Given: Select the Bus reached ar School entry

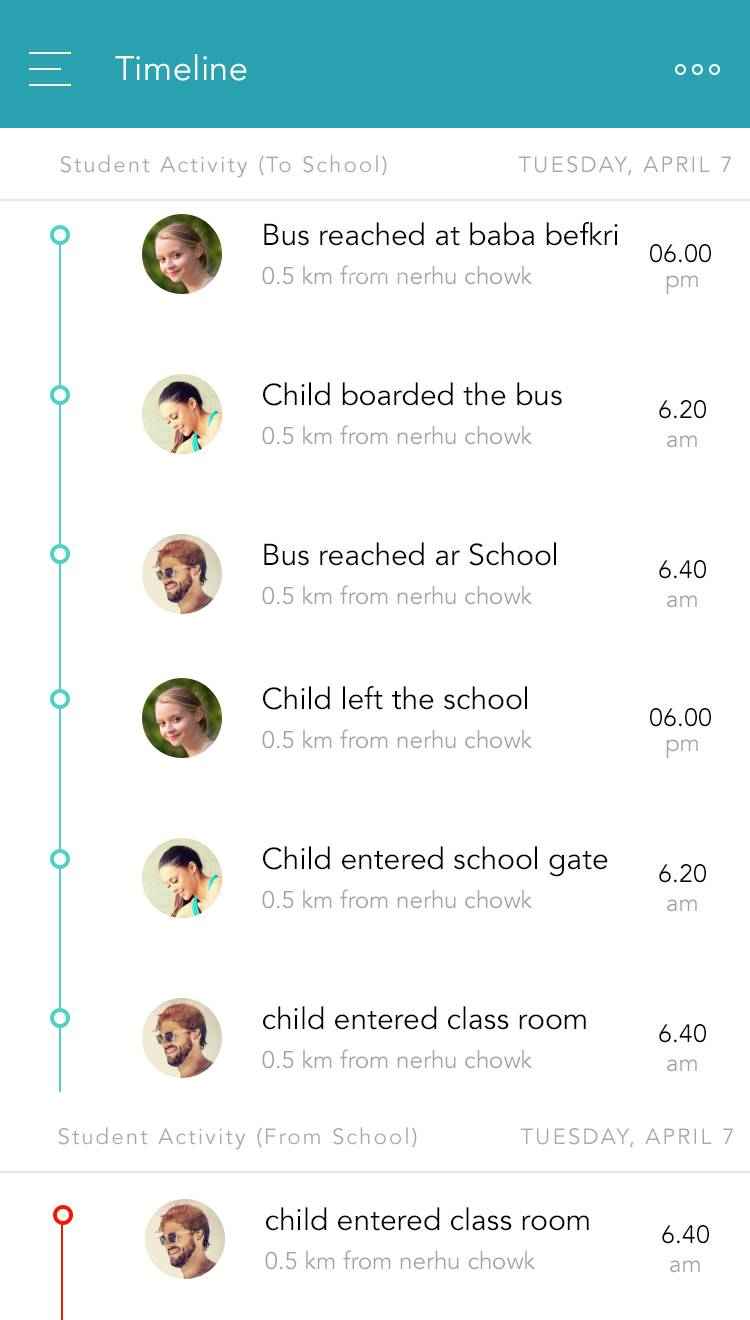Looking at the screenshot, I should pos(410,574).
